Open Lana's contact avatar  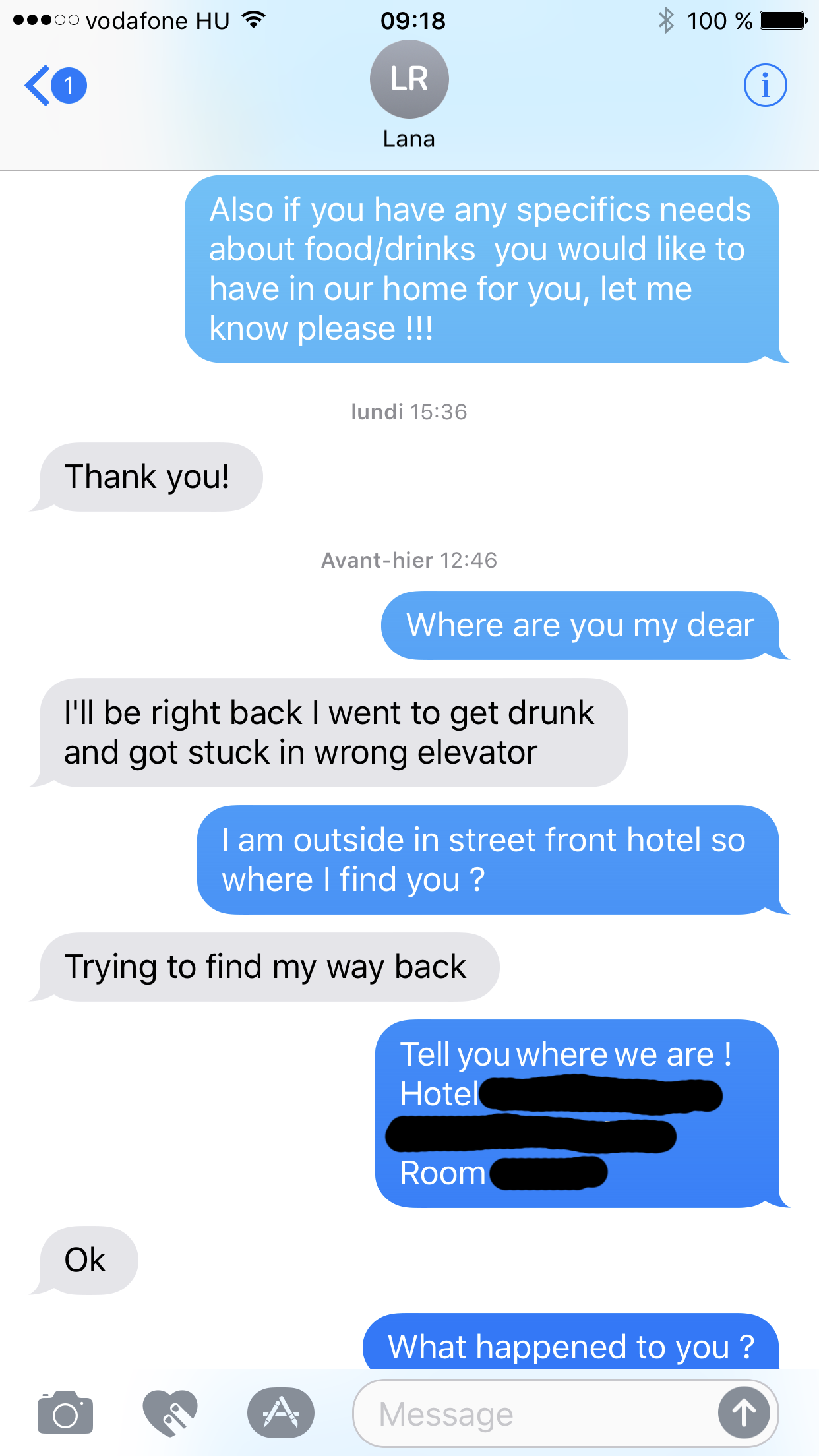[x=409, y=80]
